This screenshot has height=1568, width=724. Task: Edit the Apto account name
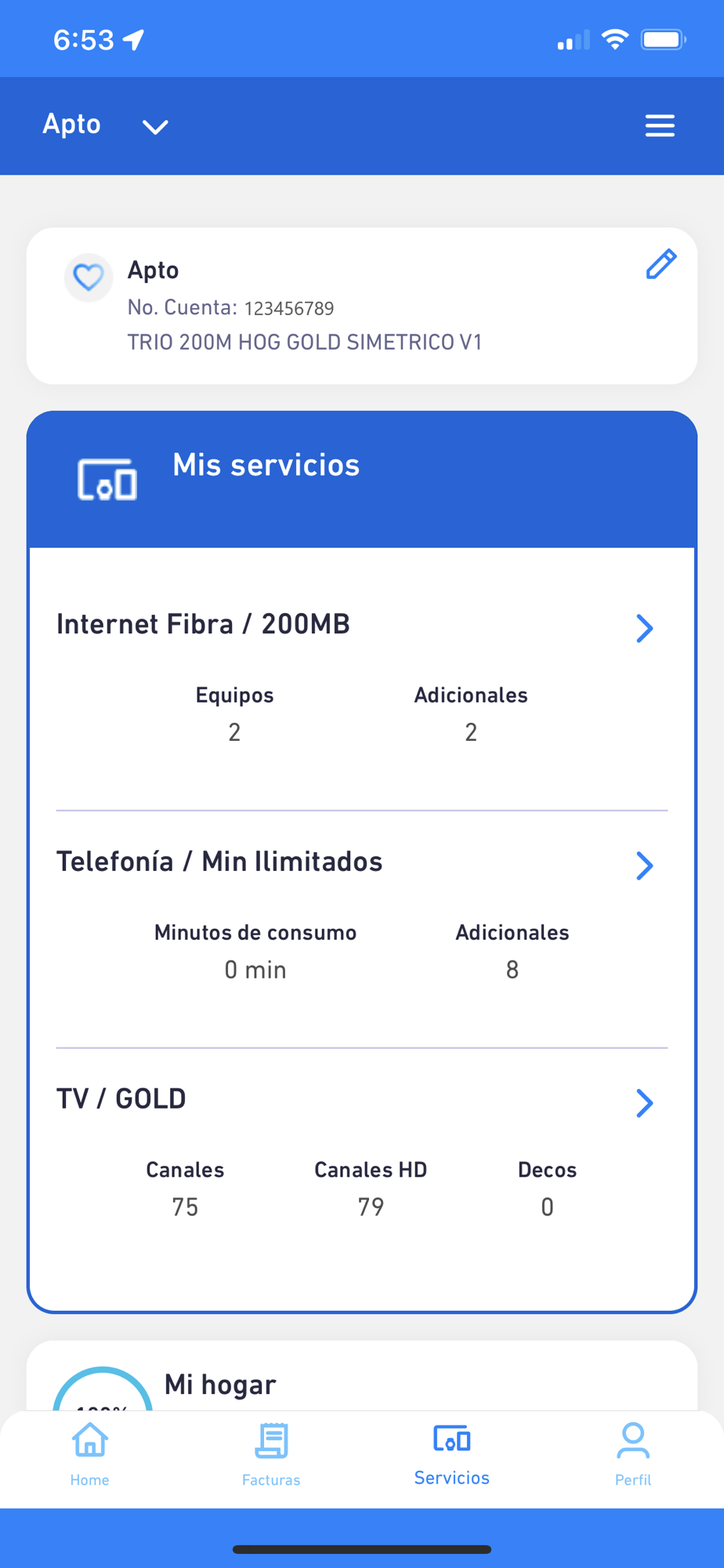[661, 265]
